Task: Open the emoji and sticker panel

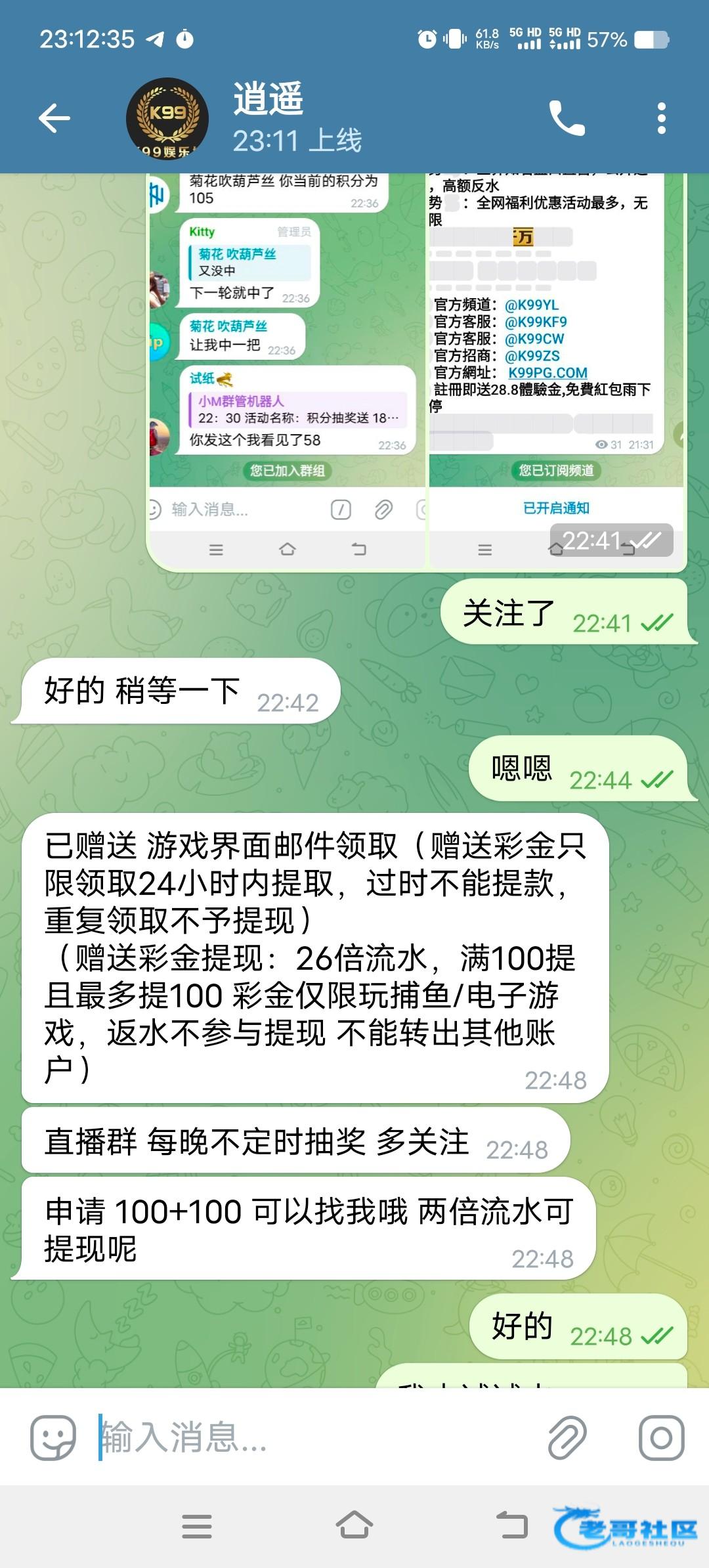Action: (x=53, y=1438)
